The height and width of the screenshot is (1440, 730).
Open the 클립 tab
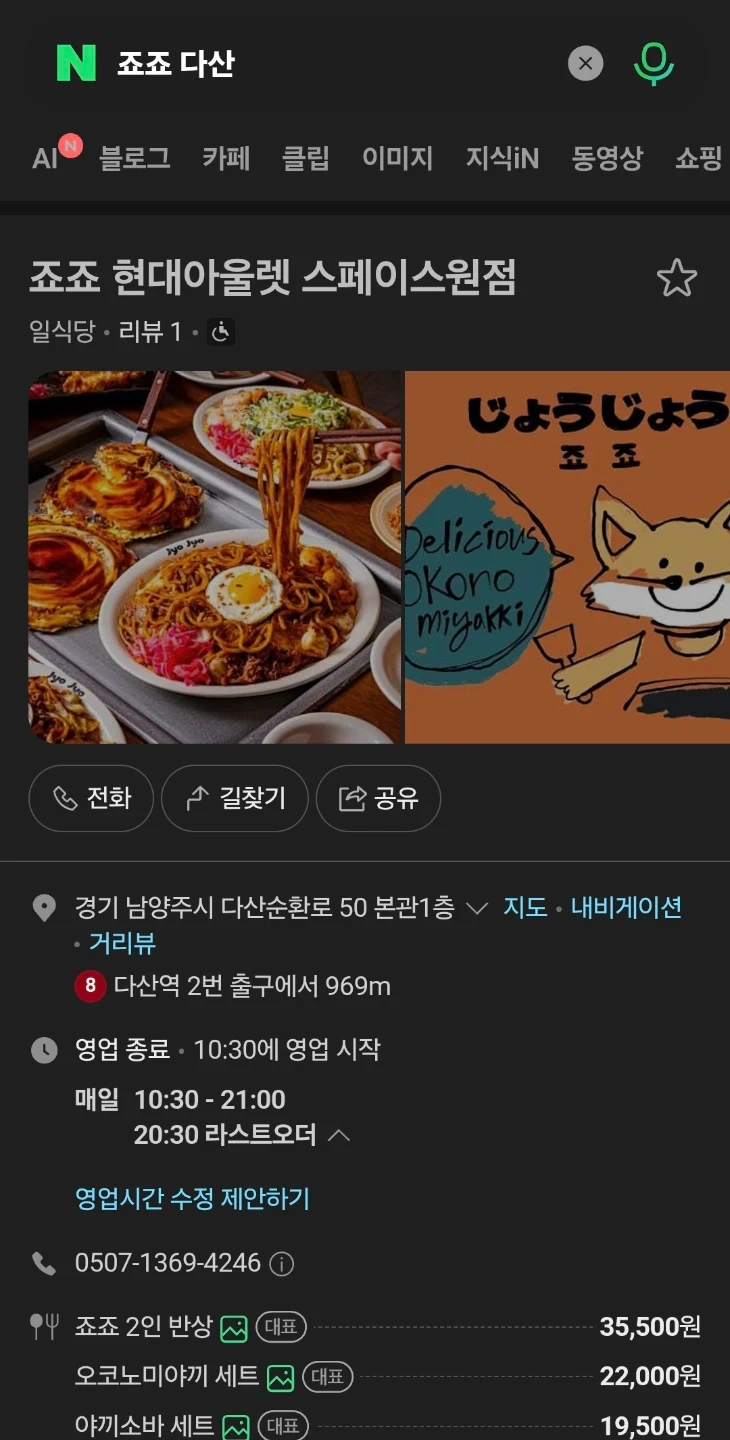[306, 158]
